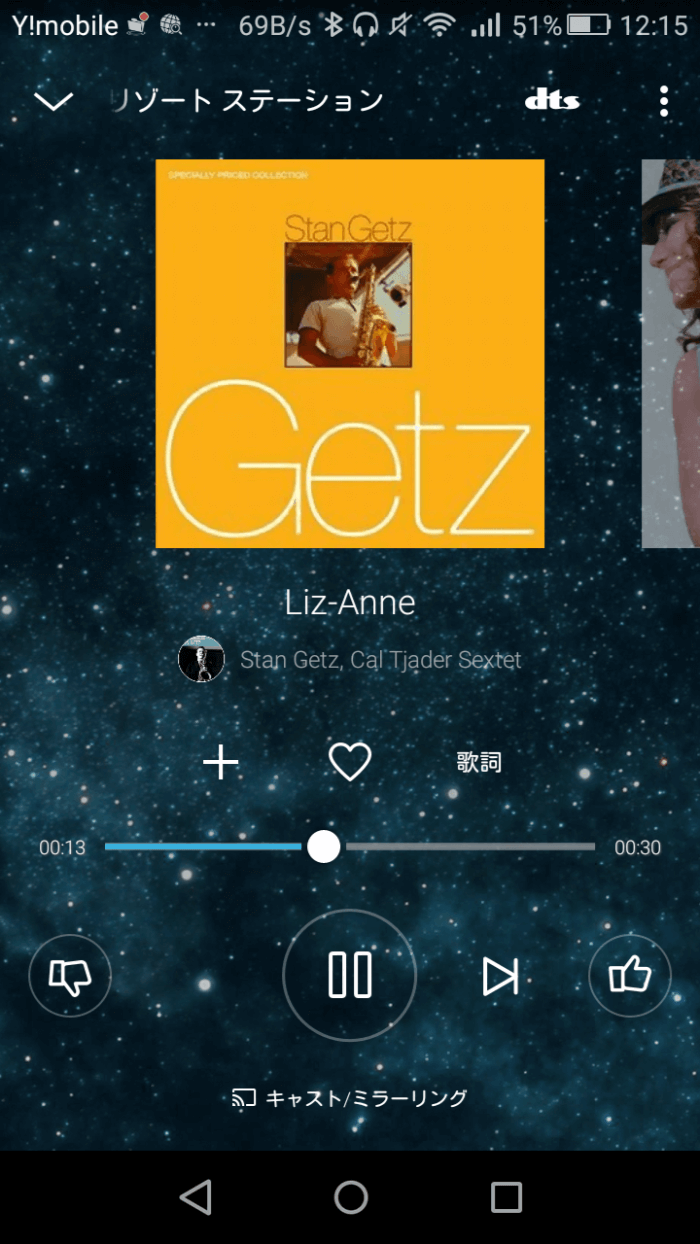Go to the home screen
Viewport: 700px width, 1244px height.
coord(351,1197)
